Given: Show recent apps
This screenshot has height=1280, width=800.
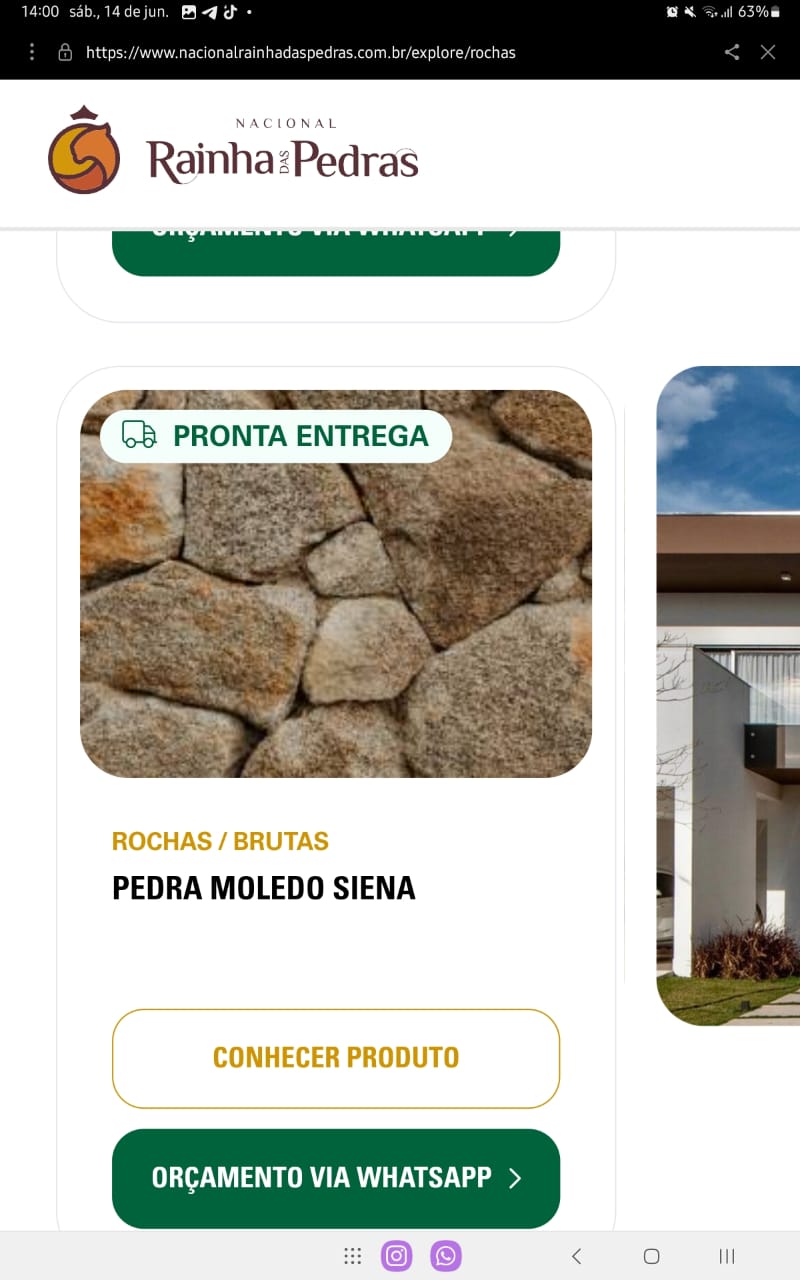Looking at the screenshot, I should (727, 1256).
